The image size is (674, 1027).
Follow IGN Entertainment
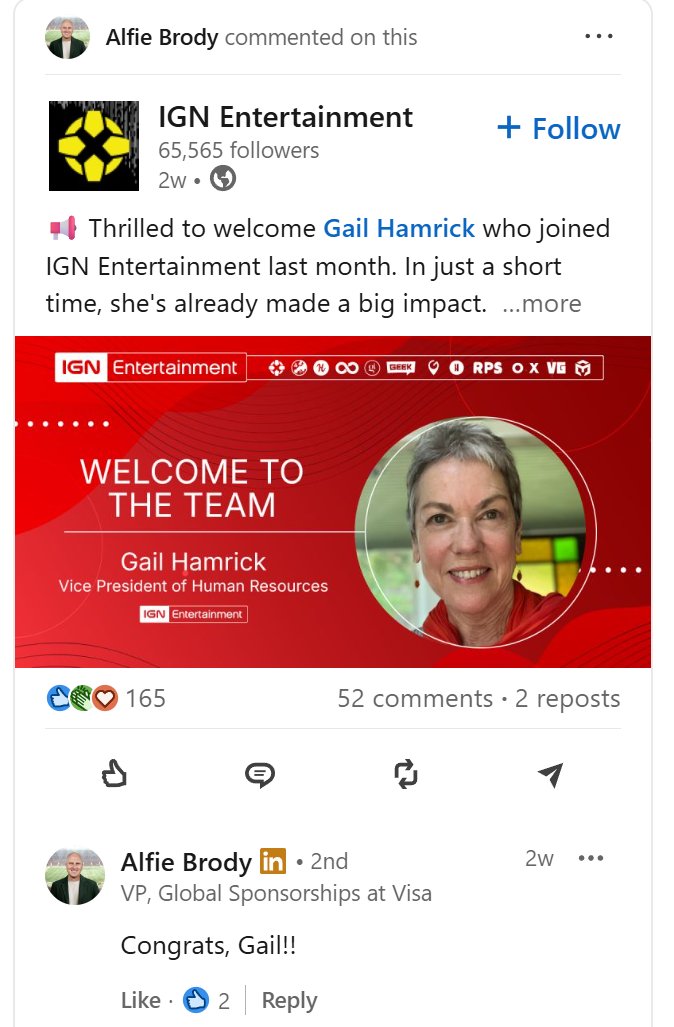click(559, 129)
